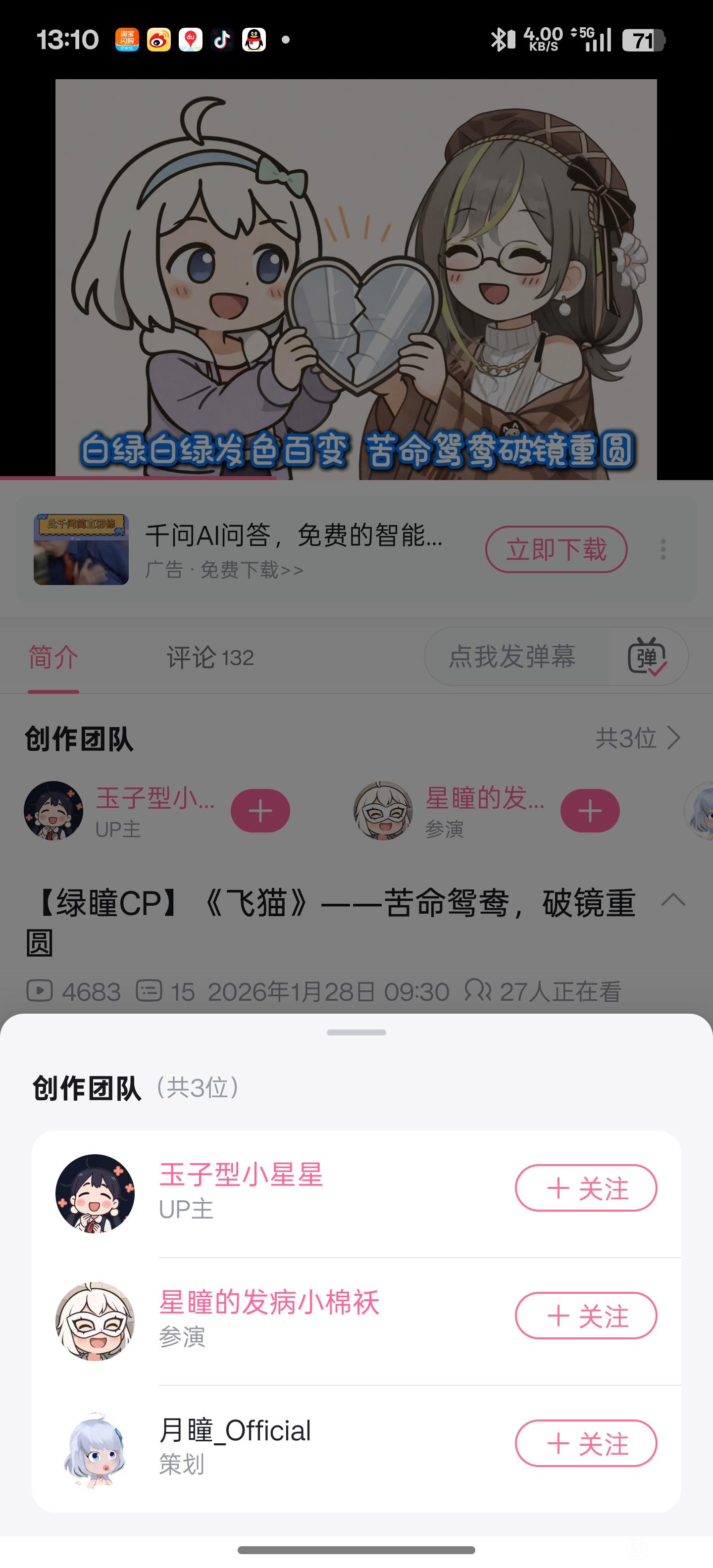Follow 星瞳的发病小棉袄 in the team sheet
Screen dimensions: 713x1568
click(x=586, y=1316)
